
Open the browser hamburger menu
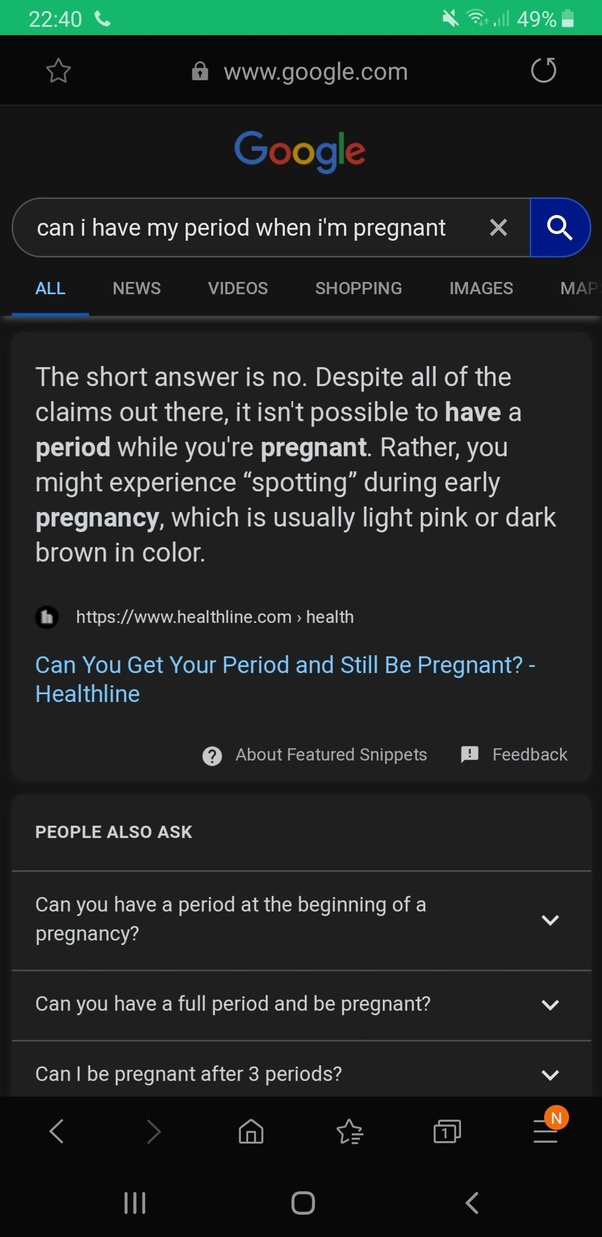point(545,1131)
